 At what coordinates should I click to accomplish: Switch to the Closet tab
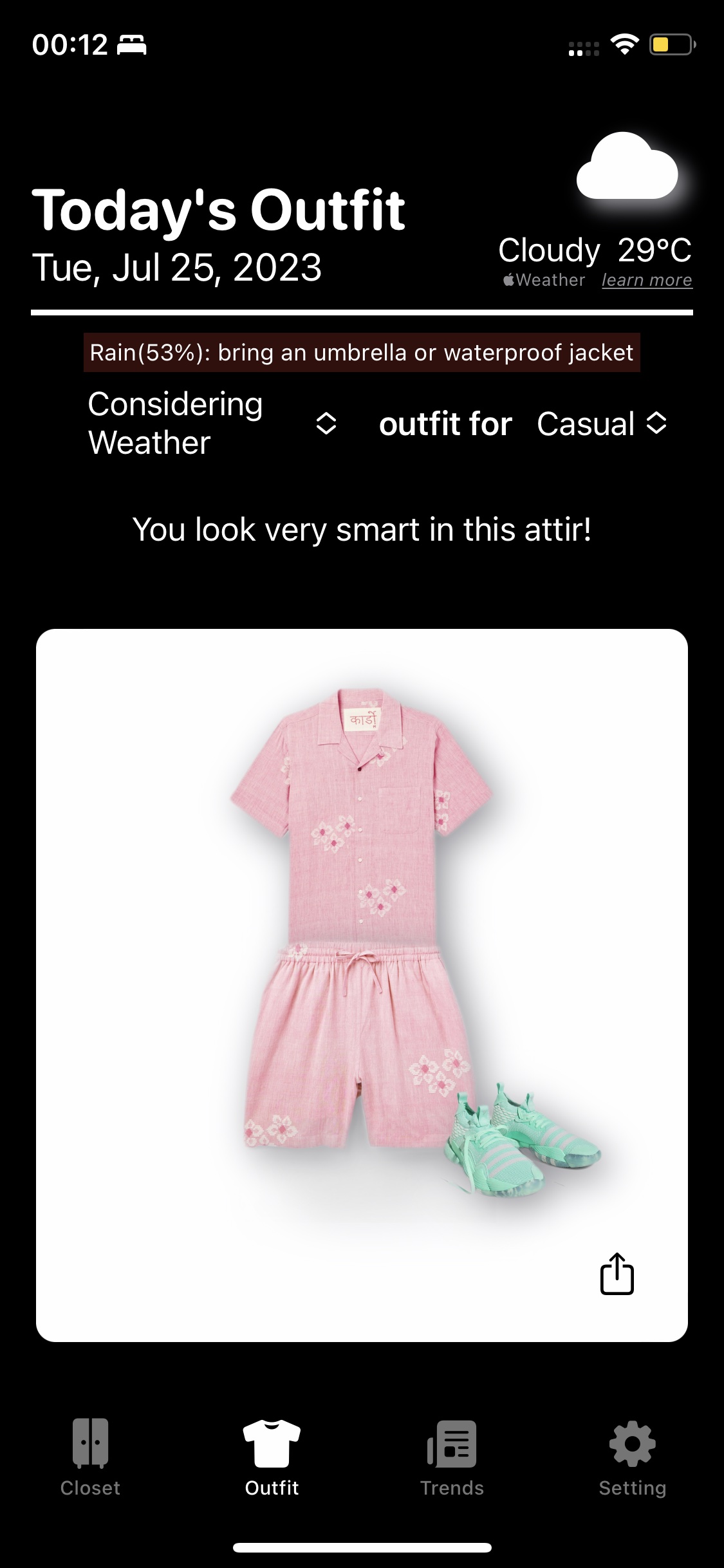click(x=90, y=1458)
